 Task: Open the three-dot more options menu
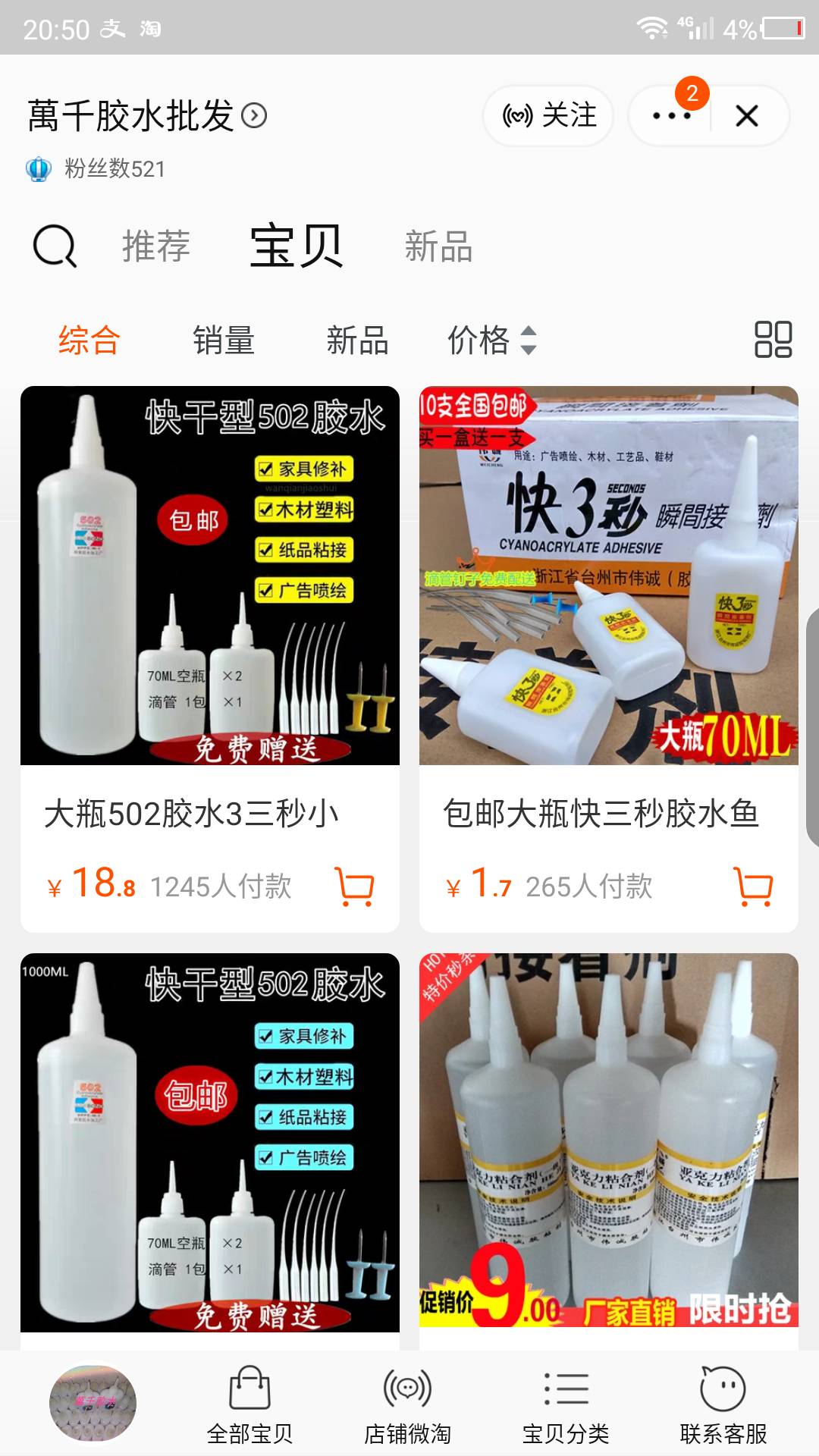(x=671, y=116)
